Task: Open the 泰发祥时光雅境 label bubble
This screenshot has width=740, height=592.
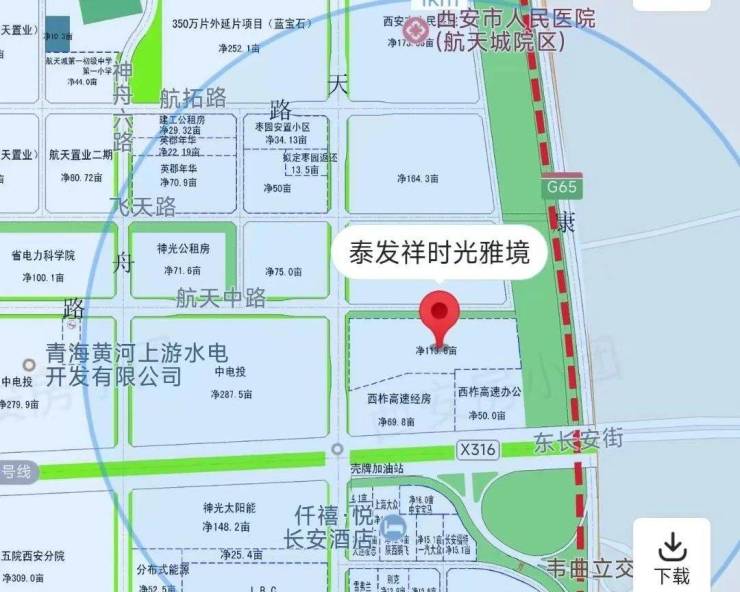Action: coord(438,254)
